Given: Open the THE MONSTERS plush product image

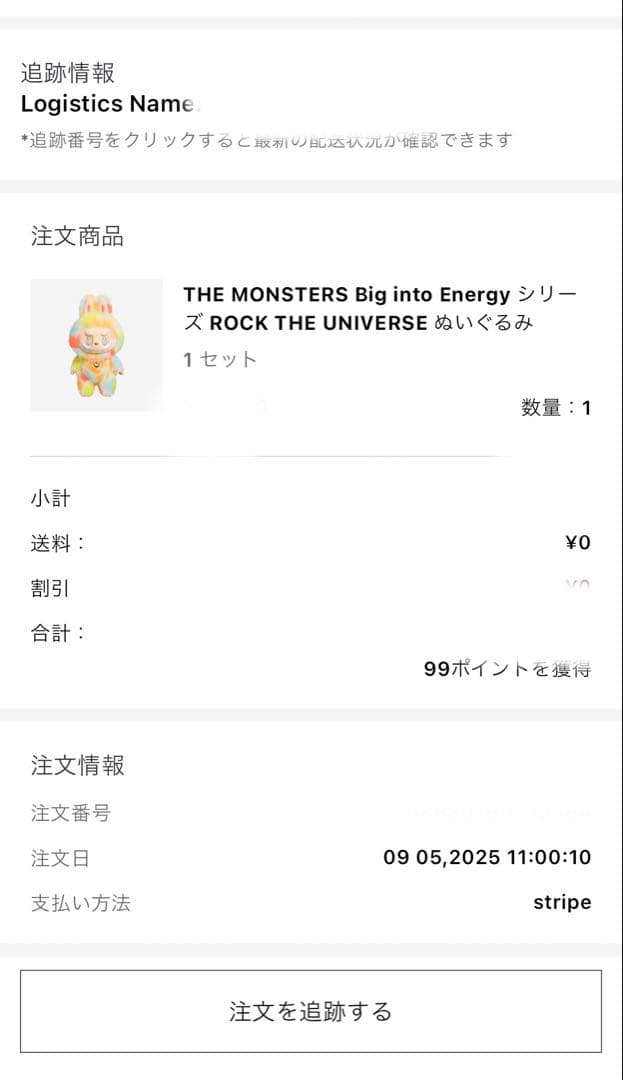Looking at the screenshot, I should tap(96, 345).
